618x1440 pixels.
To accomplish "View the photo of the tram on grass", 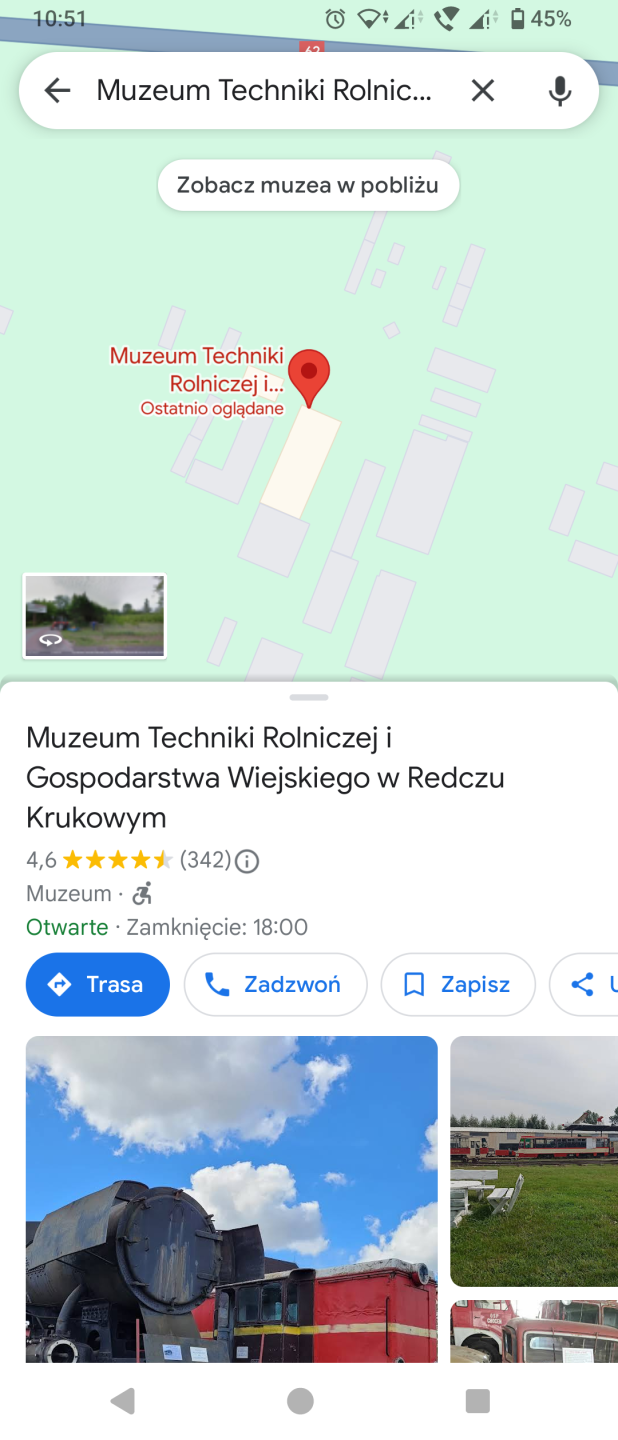I will click(533, 1160).
